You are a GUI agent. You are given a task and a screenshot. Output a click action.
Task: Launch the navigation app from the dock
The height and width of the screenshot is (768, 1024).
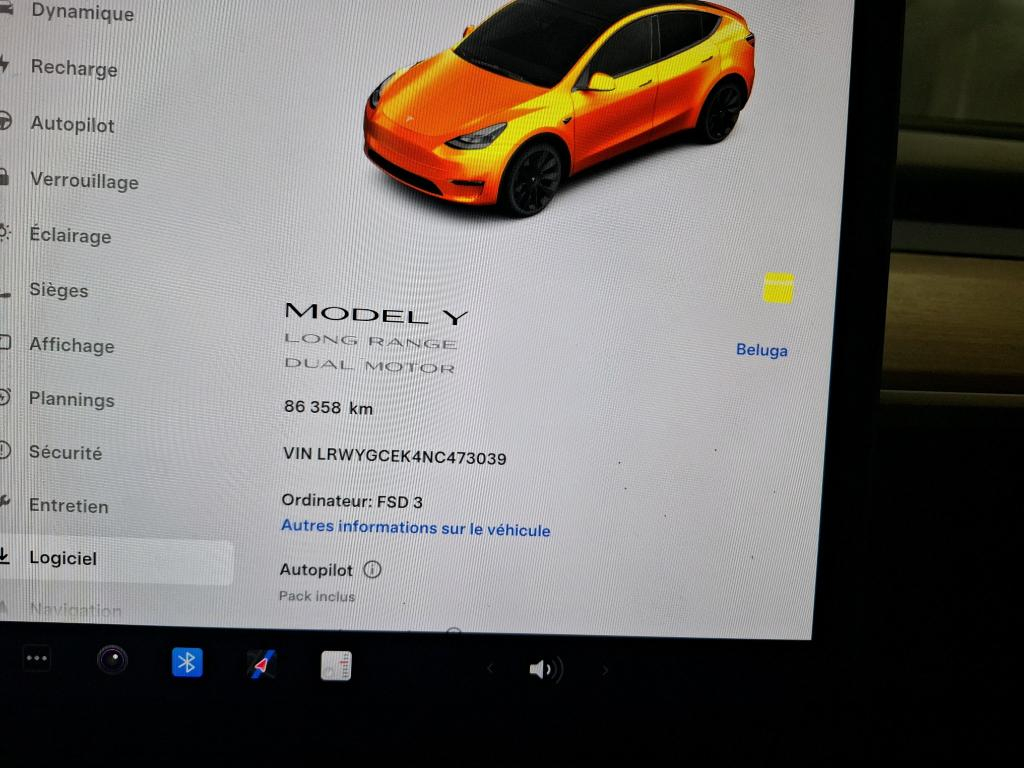point(261,664)
